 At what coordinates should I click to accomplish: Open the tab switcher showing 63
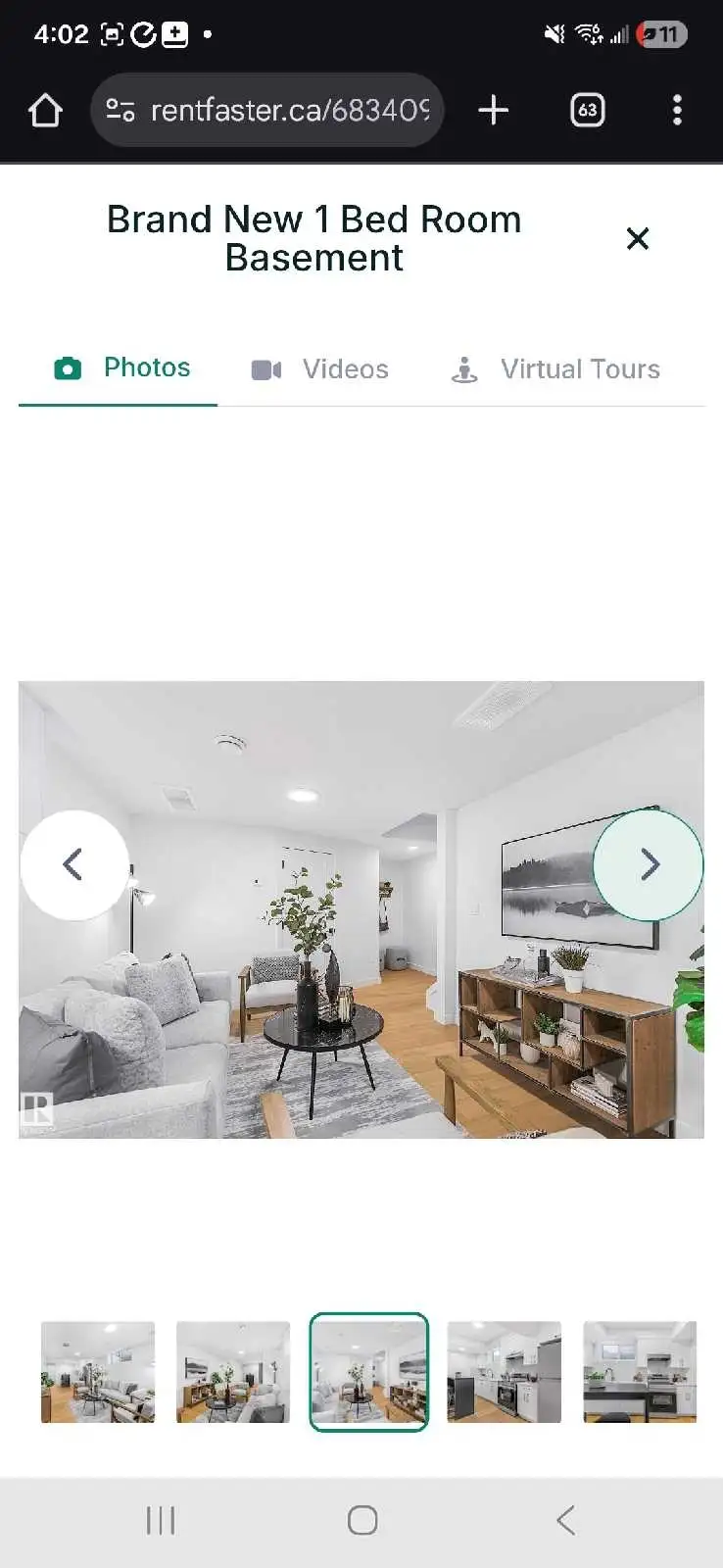pyautogui.click(x=587, y=110)
